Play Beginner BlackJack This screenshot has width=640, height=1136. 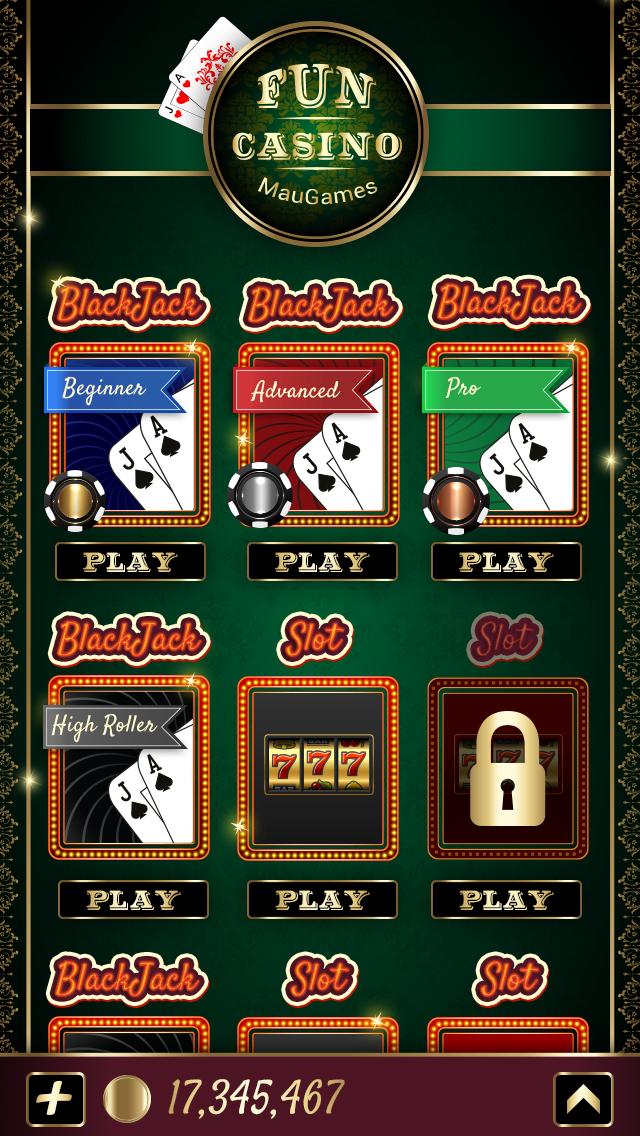pyautogui.click(x=130, y=562)
